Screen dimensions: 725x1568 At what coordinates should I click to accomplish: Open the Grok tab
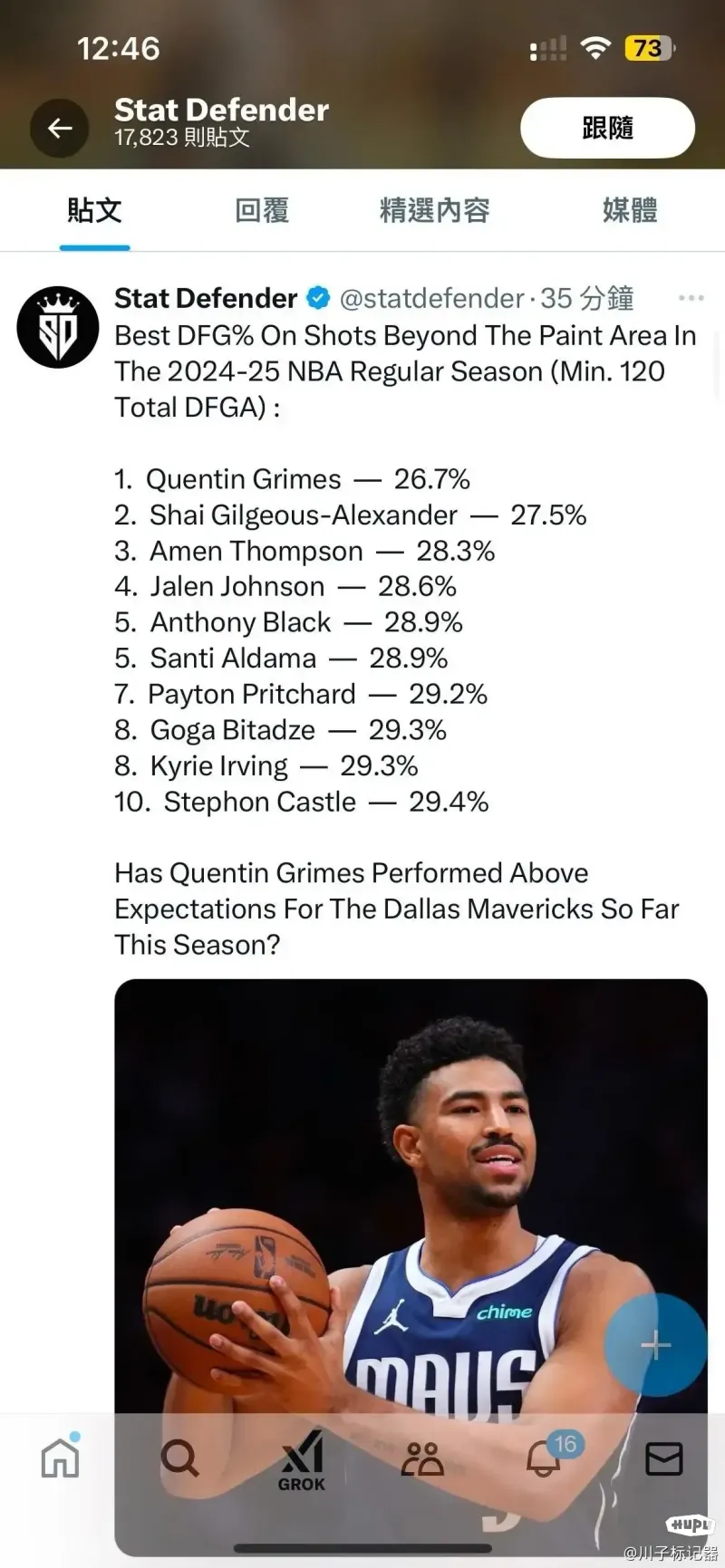(x=302, y=1460)
